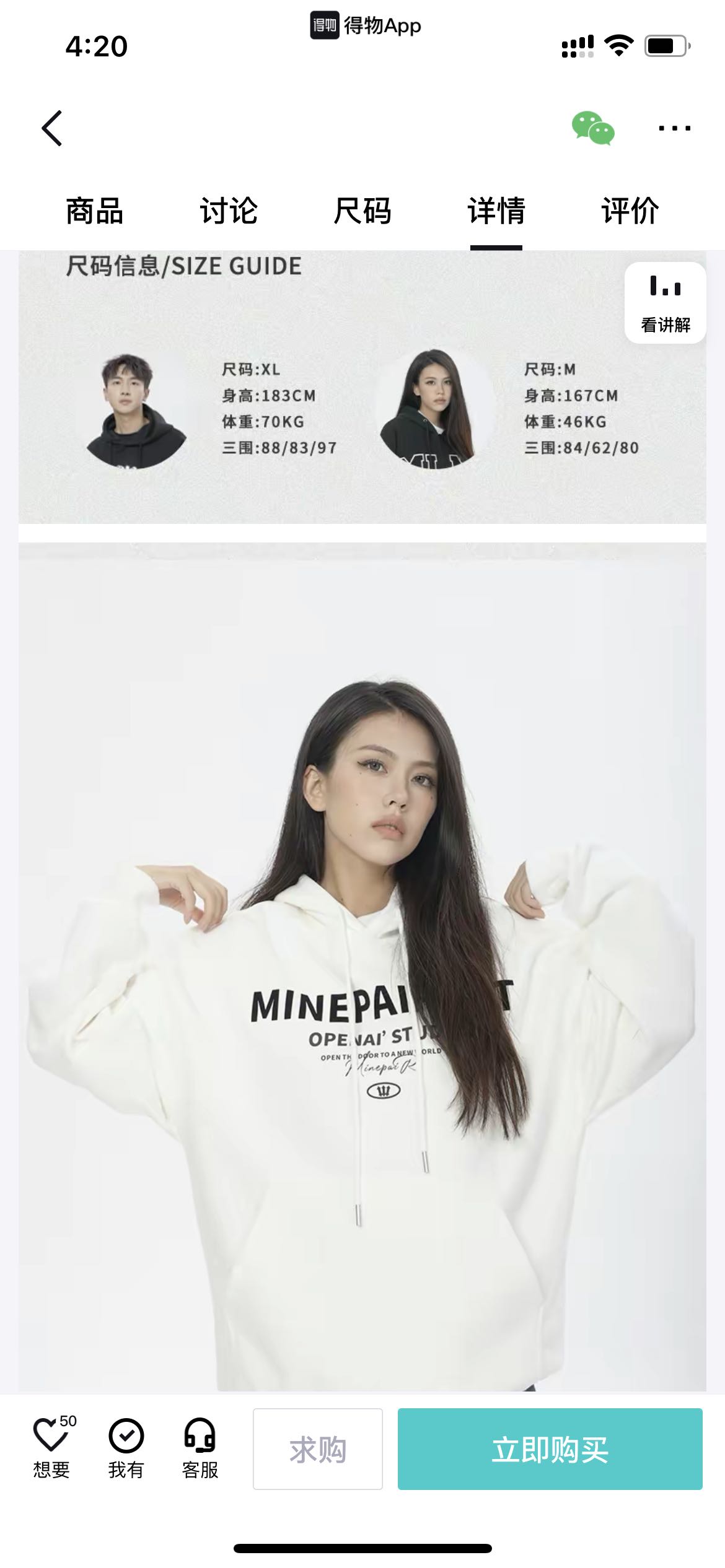
Task: Switch to the 尺码 tab
Action: tap(362, 211)
